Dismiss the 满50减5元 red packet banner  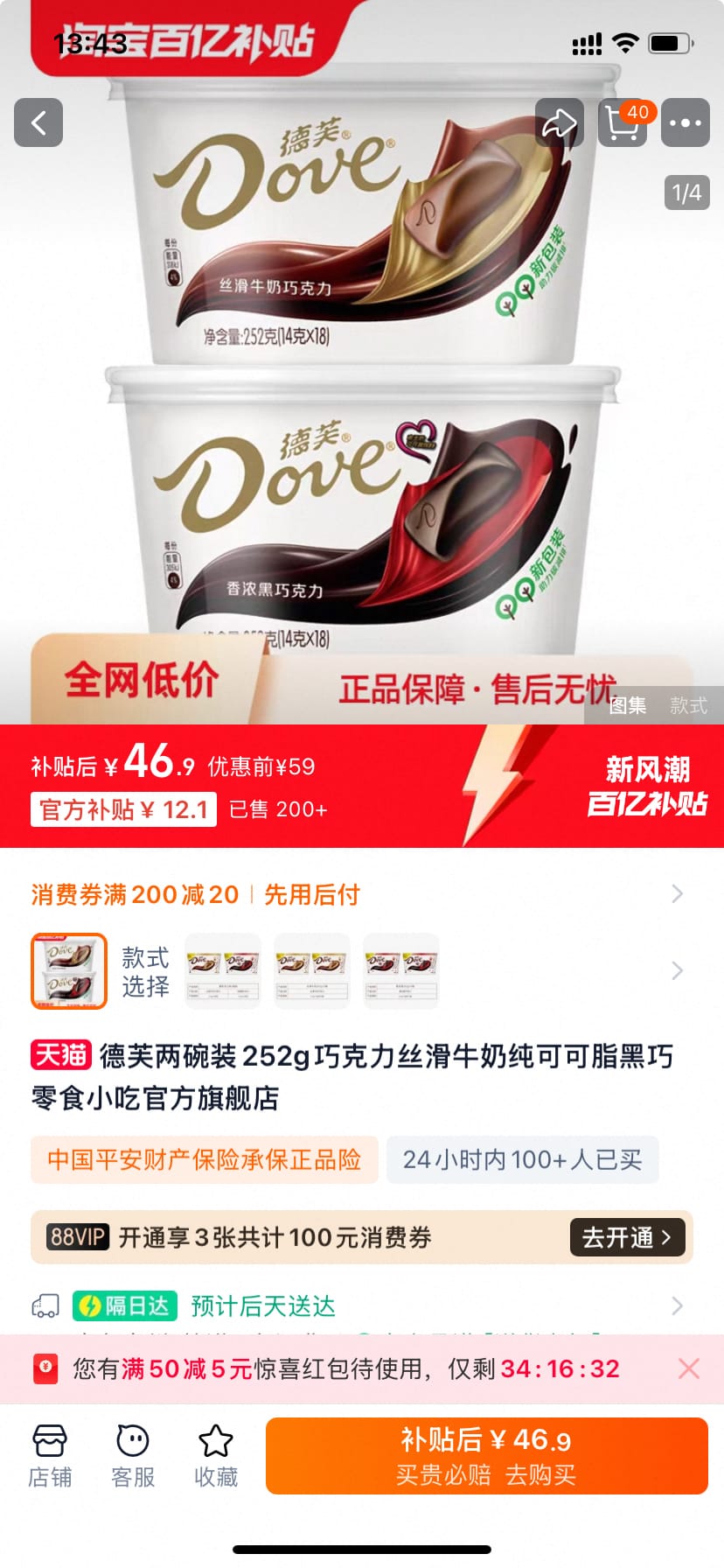[x=689, y=1368]
